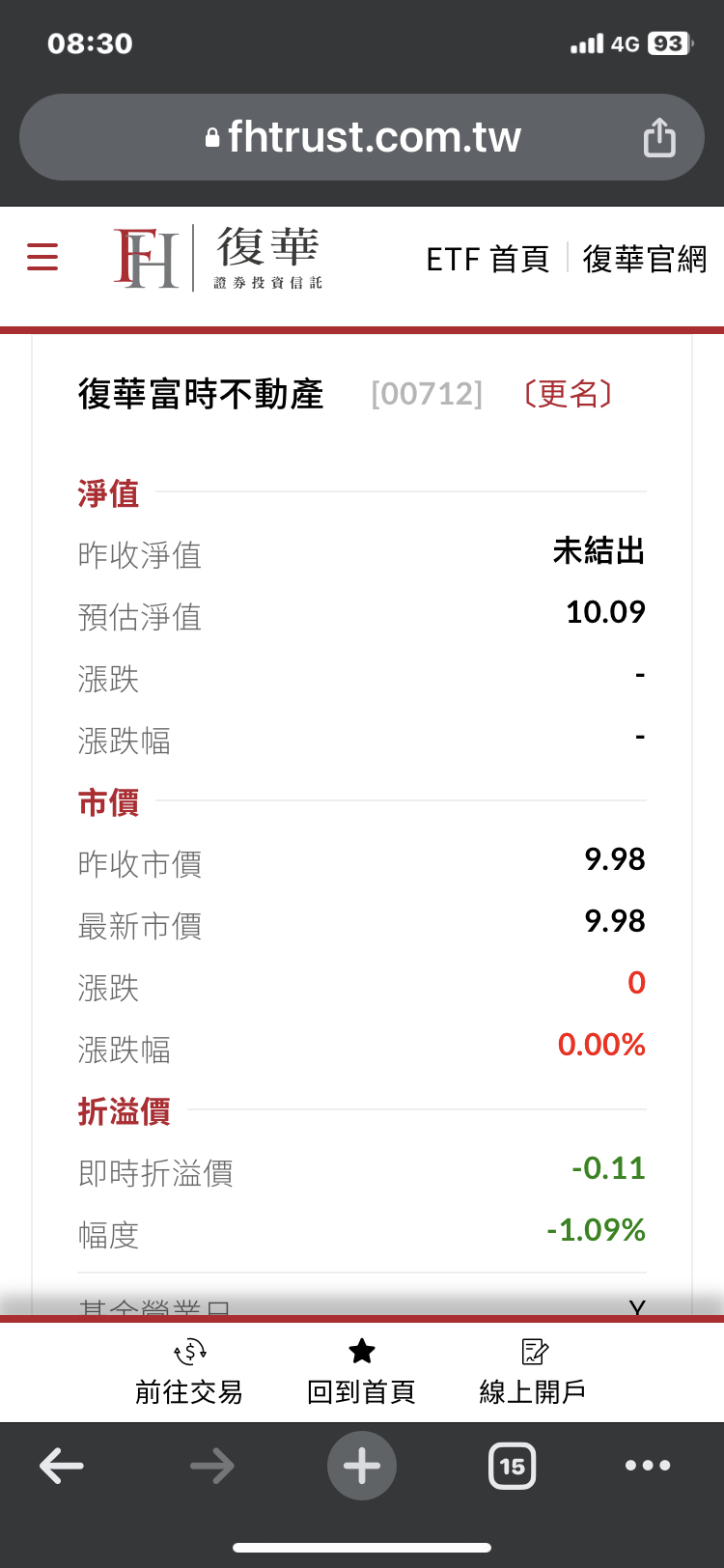The image size is (724, 1568).
Task: Open a new browser tab
Action: click(362, 1466)
